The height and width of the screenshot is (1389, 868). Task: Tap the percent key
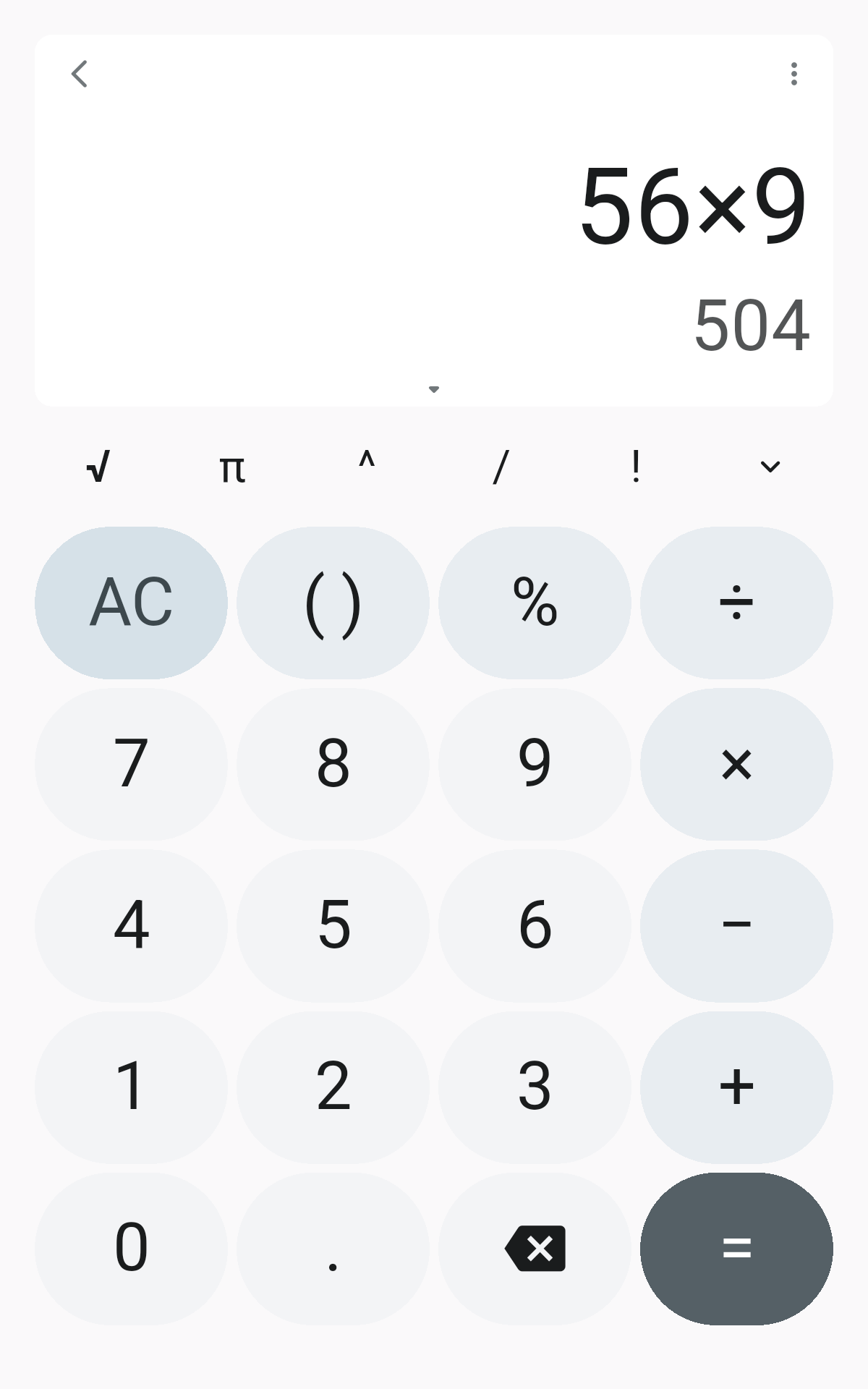[535, 603]
